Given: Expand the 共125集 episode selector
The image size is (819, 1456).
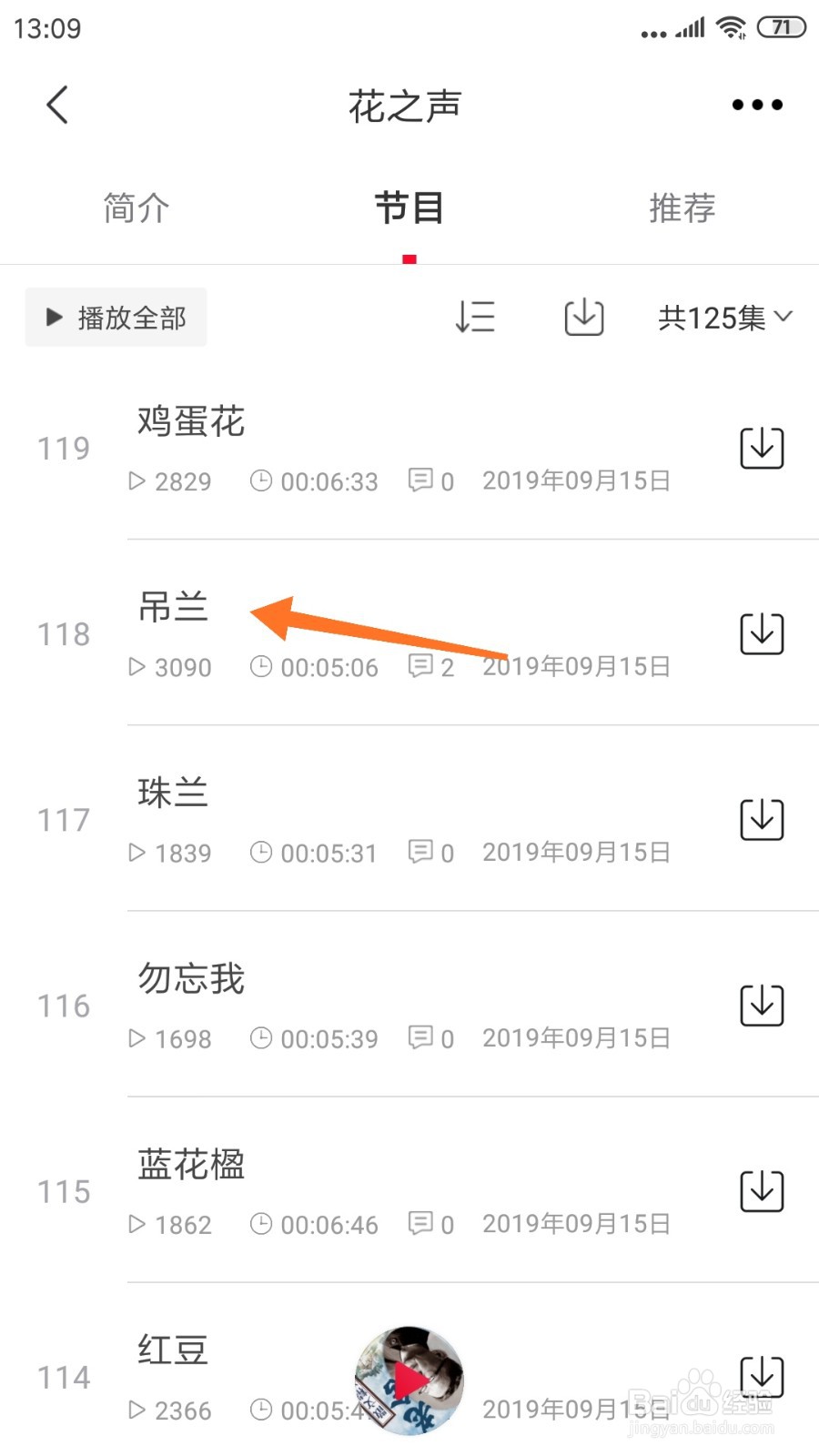Looking at the screenshot, I should pyautogui.click(x=725, y=318).
